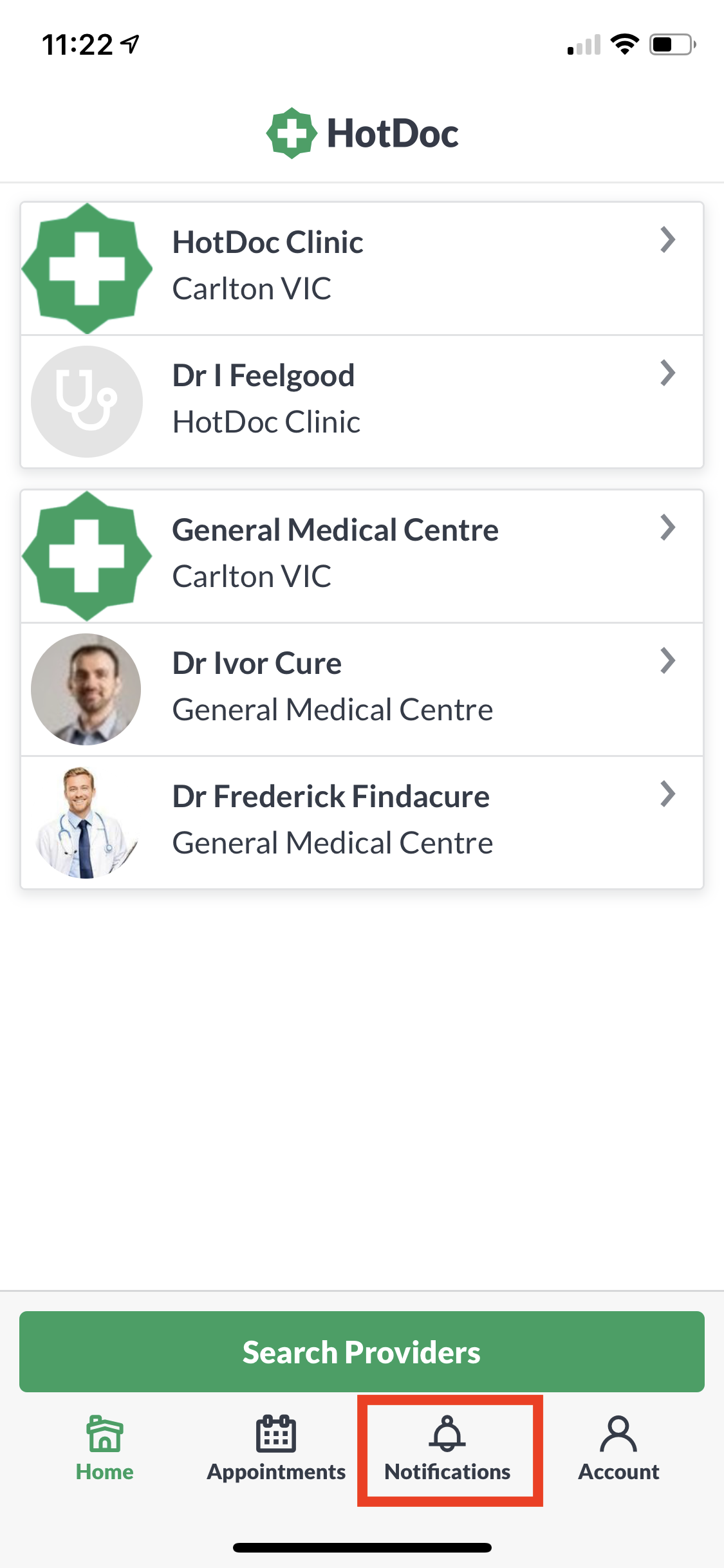The height and width of the screenshot is (1568, 724).
Task: Go to the Appointments tab
Action: point(276,1449)
